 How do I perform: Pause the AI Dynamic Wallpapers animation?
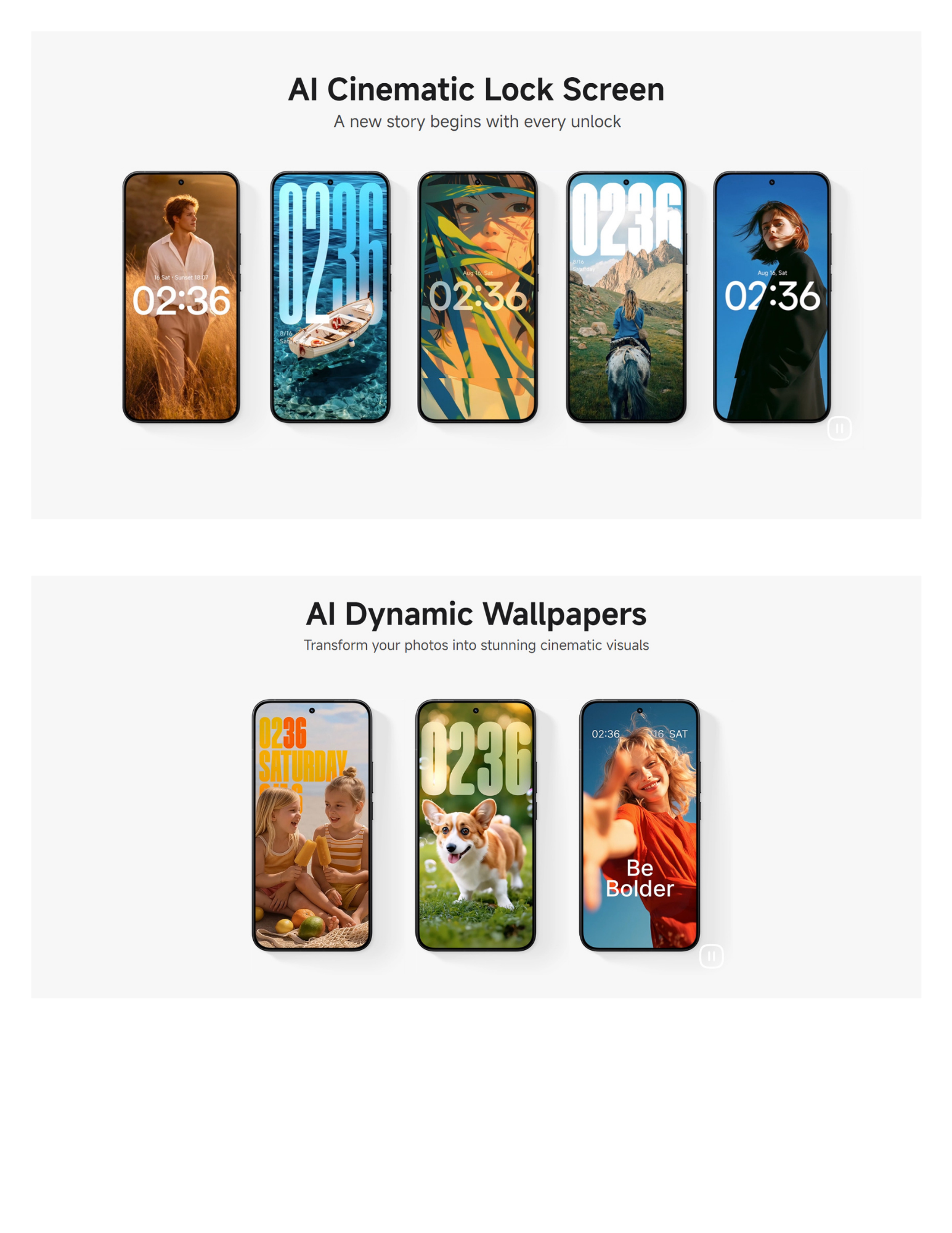(711, 956)
